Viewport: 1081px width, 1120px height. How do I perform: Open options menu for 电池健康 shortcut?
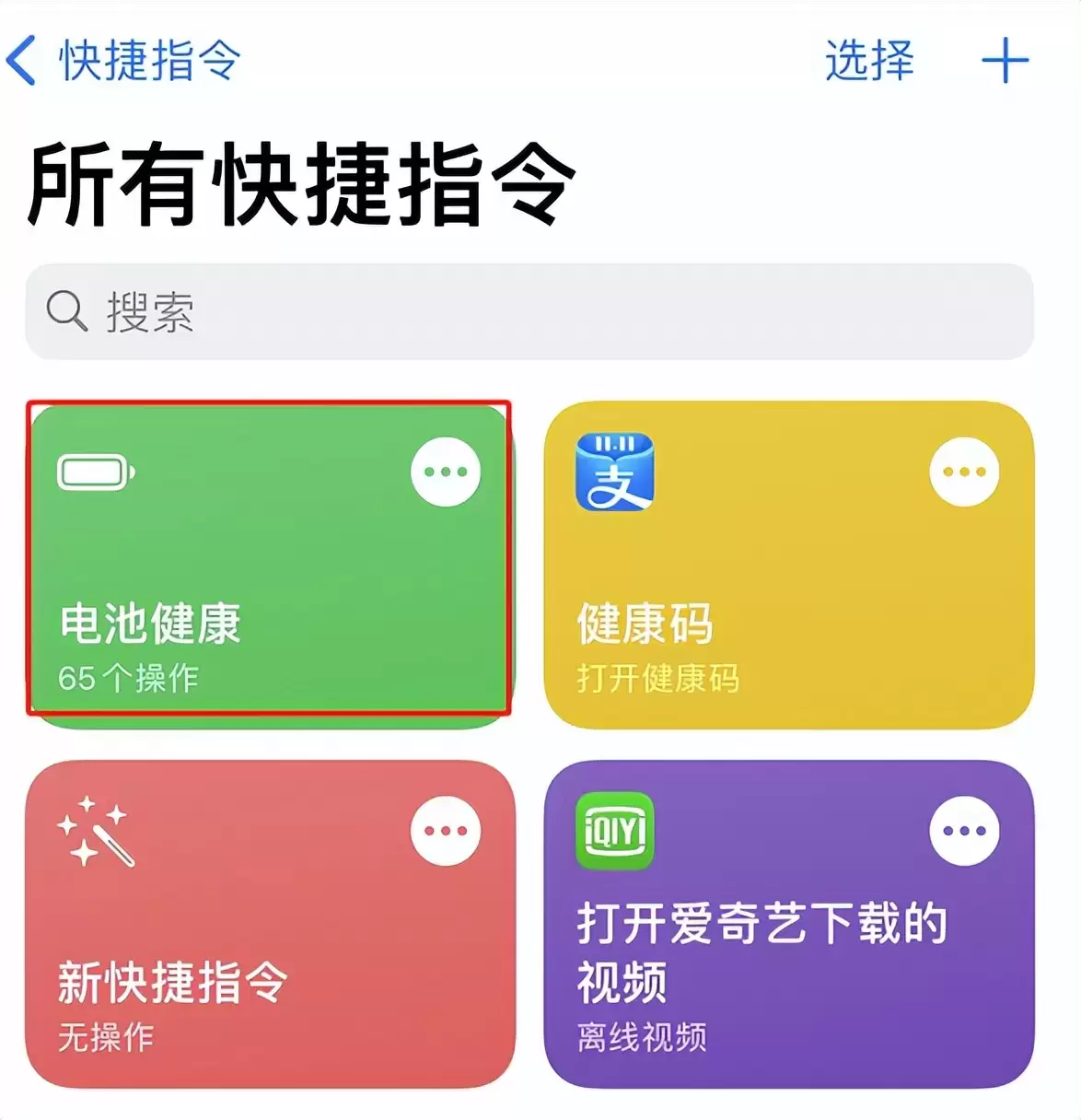pos(444,471)
